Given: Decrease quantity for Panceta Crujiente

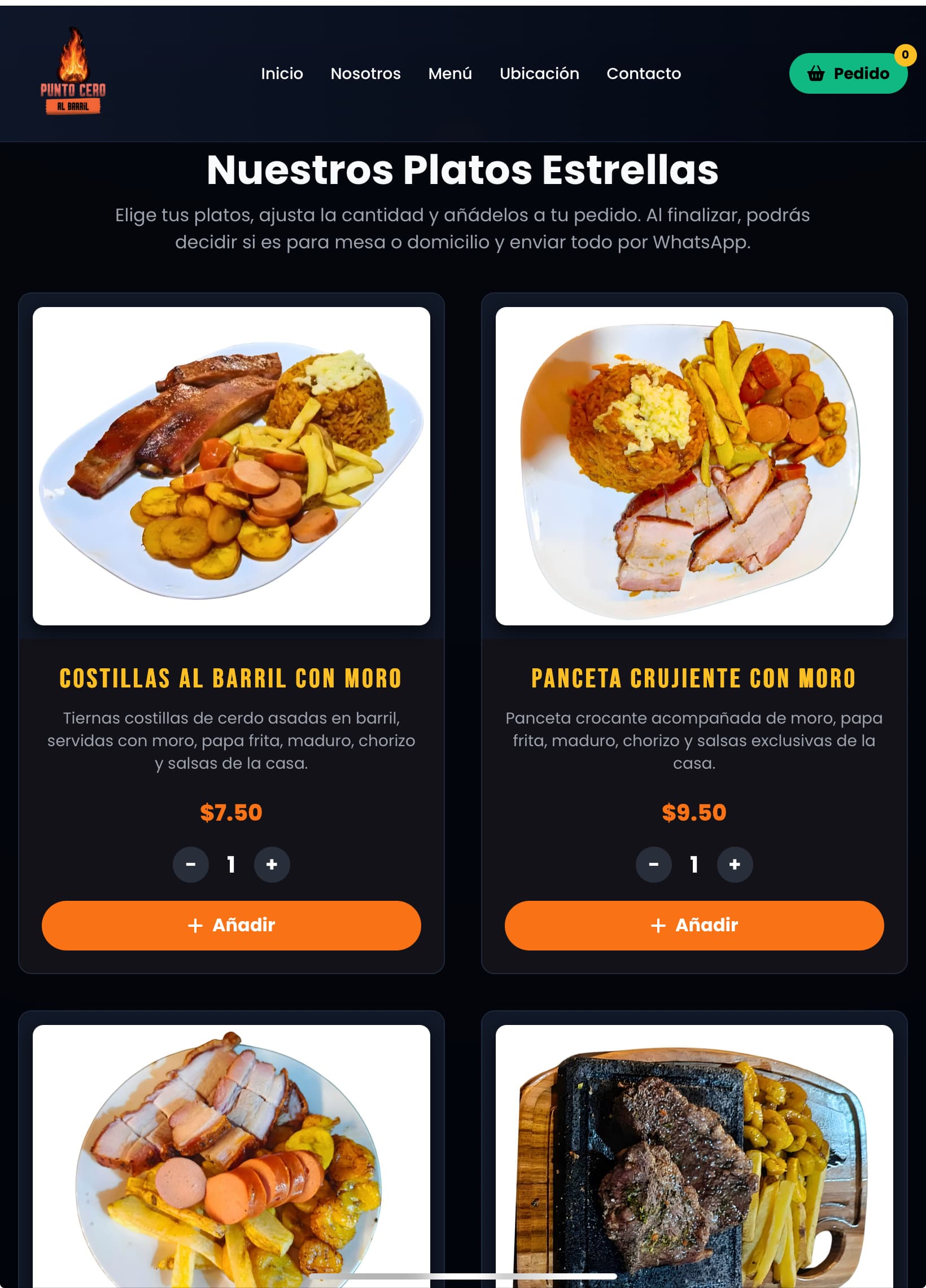Looking at the screenshot, I should click(654, 865).
